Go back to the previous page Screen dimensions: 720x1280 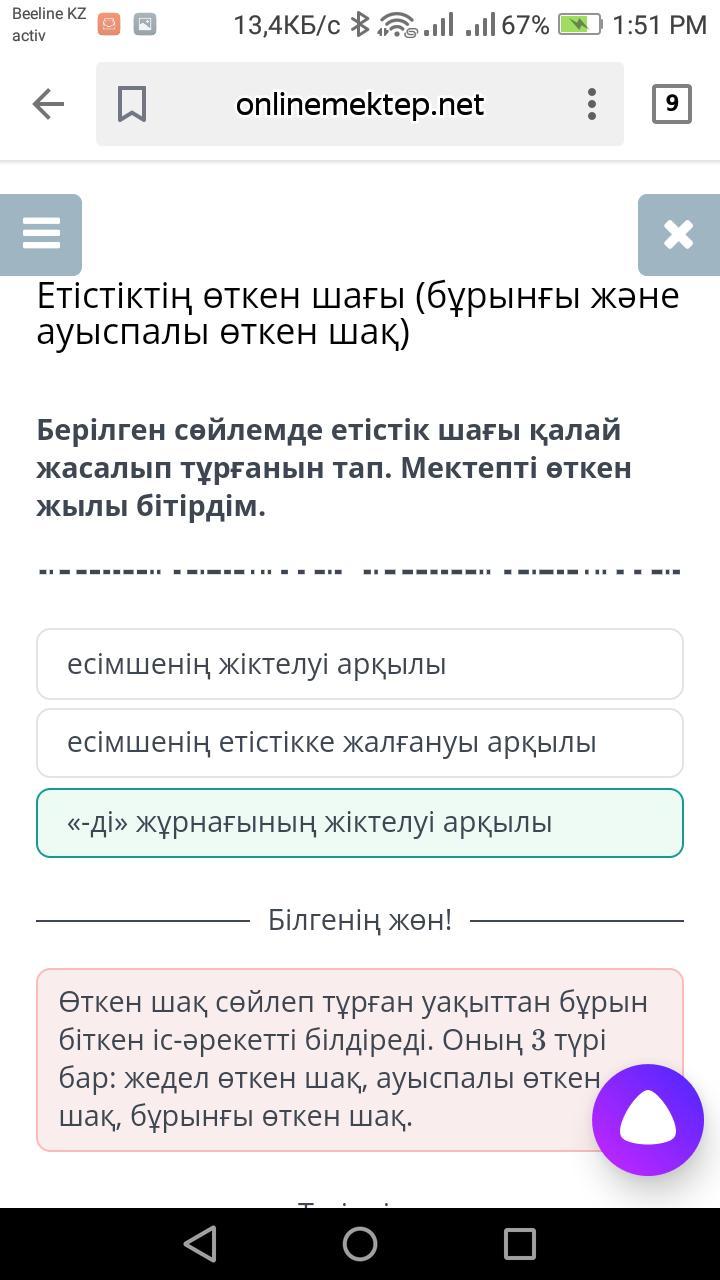(x=48, y=104)
